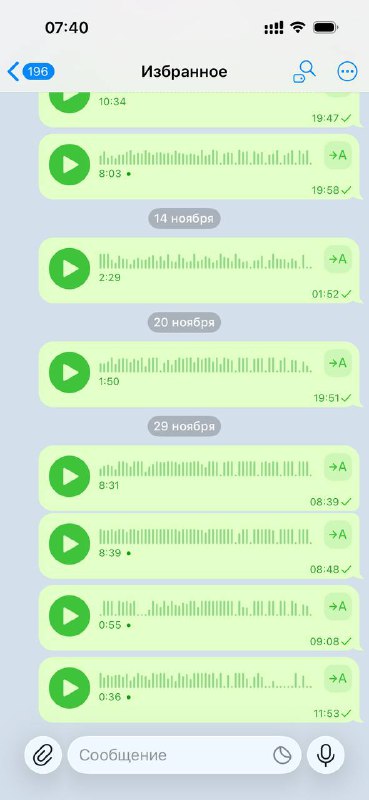Play the 0:55 voice message
Screen dimensions: 369x800
[69, 616]
